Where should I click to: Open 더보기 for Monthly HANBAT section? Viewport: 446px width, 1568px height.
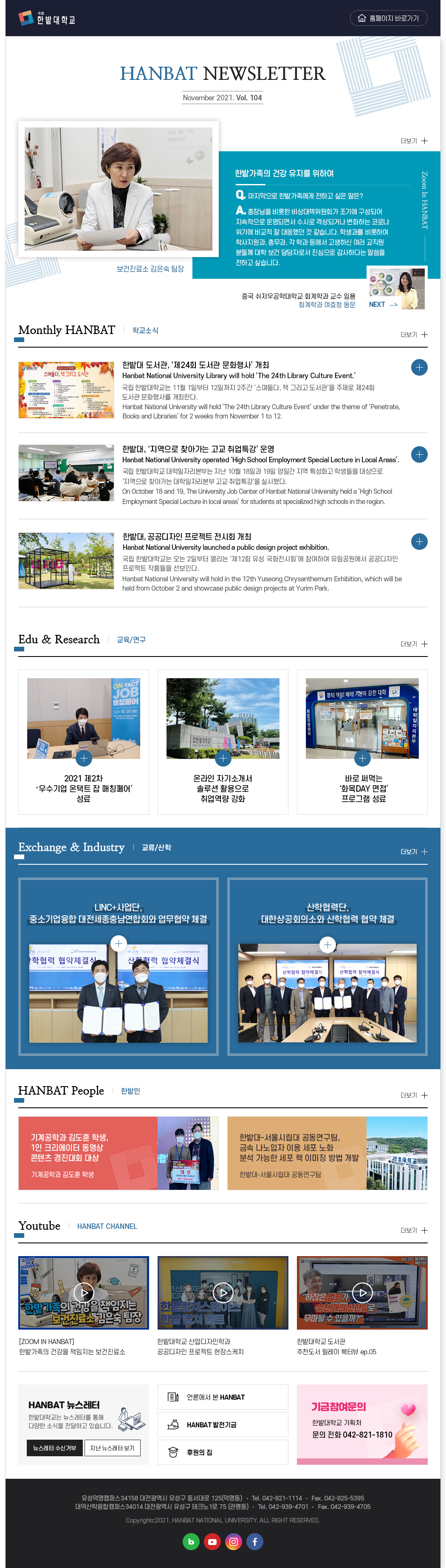[414, 335]
